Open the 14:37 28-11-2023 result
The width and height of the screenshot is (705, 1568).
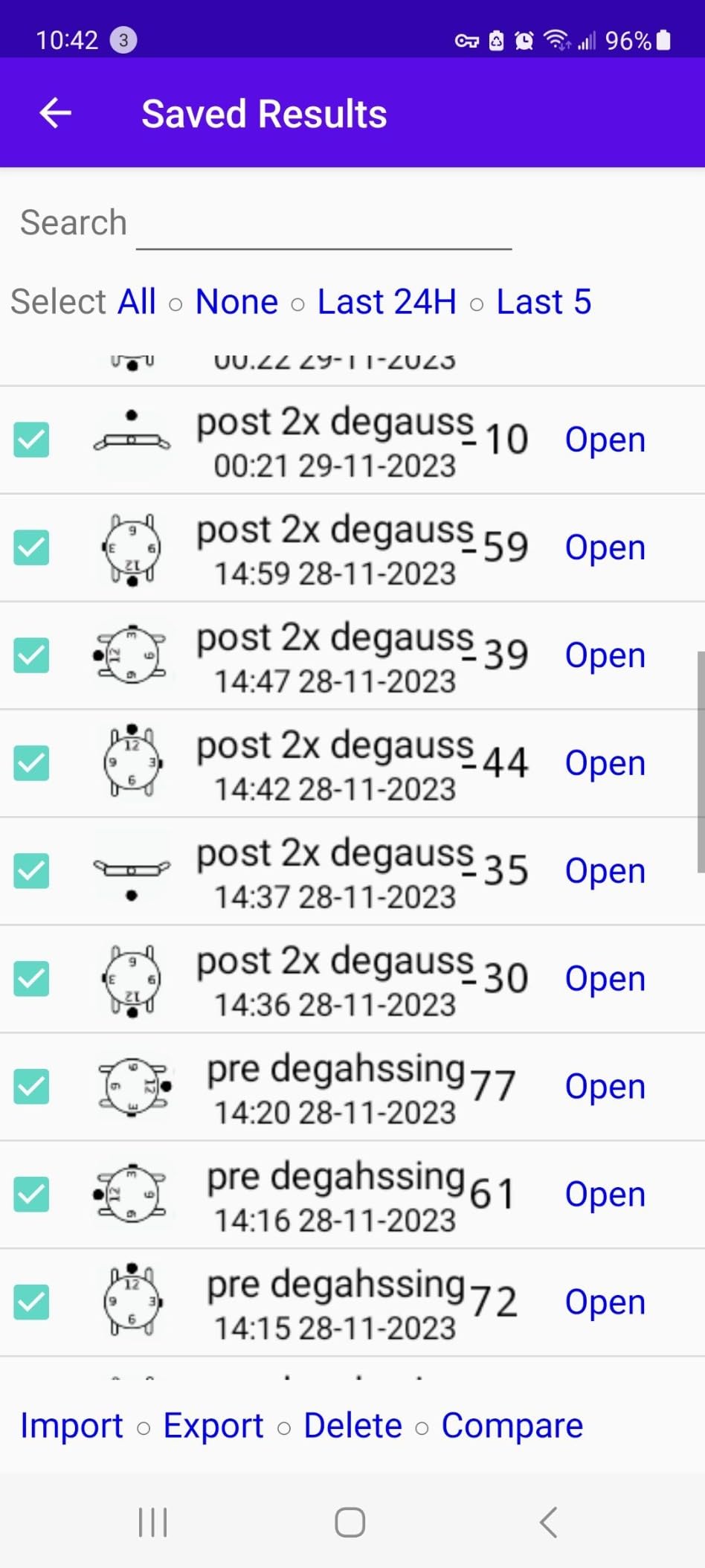(x=605, y=871)
